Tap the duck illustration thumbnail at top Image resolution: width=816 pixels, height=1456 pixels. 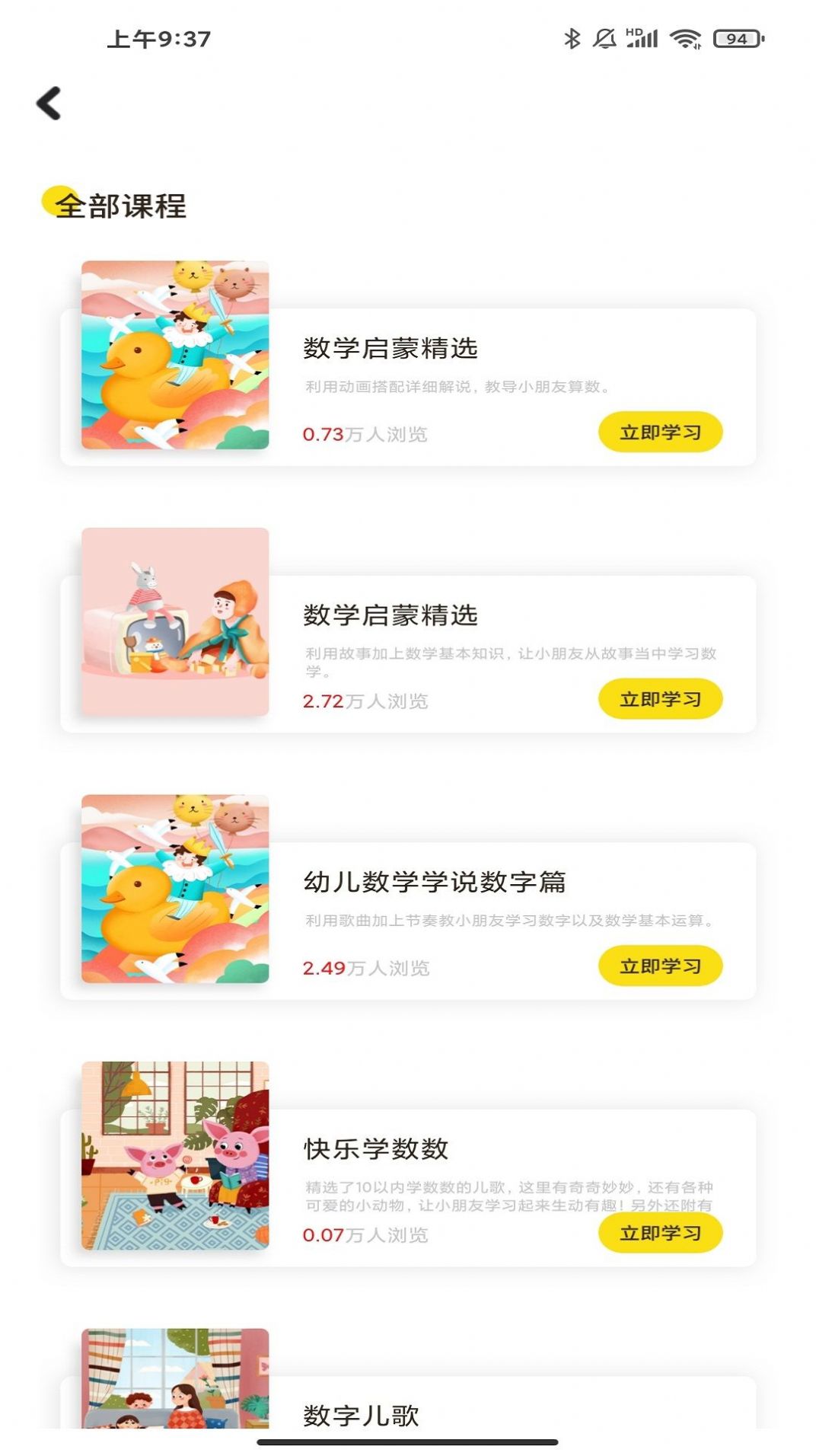tap(174, 353)
